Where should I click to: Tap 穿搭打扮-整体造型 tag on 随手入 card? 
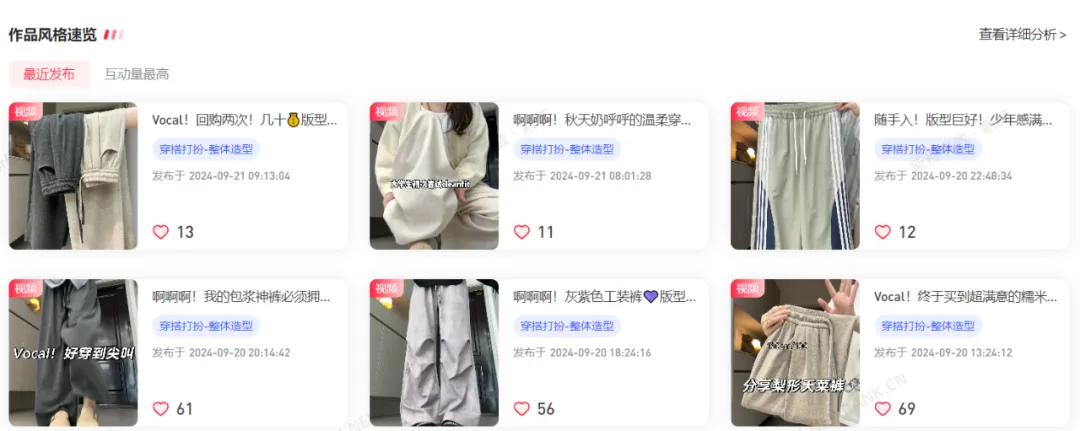tap(928, 149)
